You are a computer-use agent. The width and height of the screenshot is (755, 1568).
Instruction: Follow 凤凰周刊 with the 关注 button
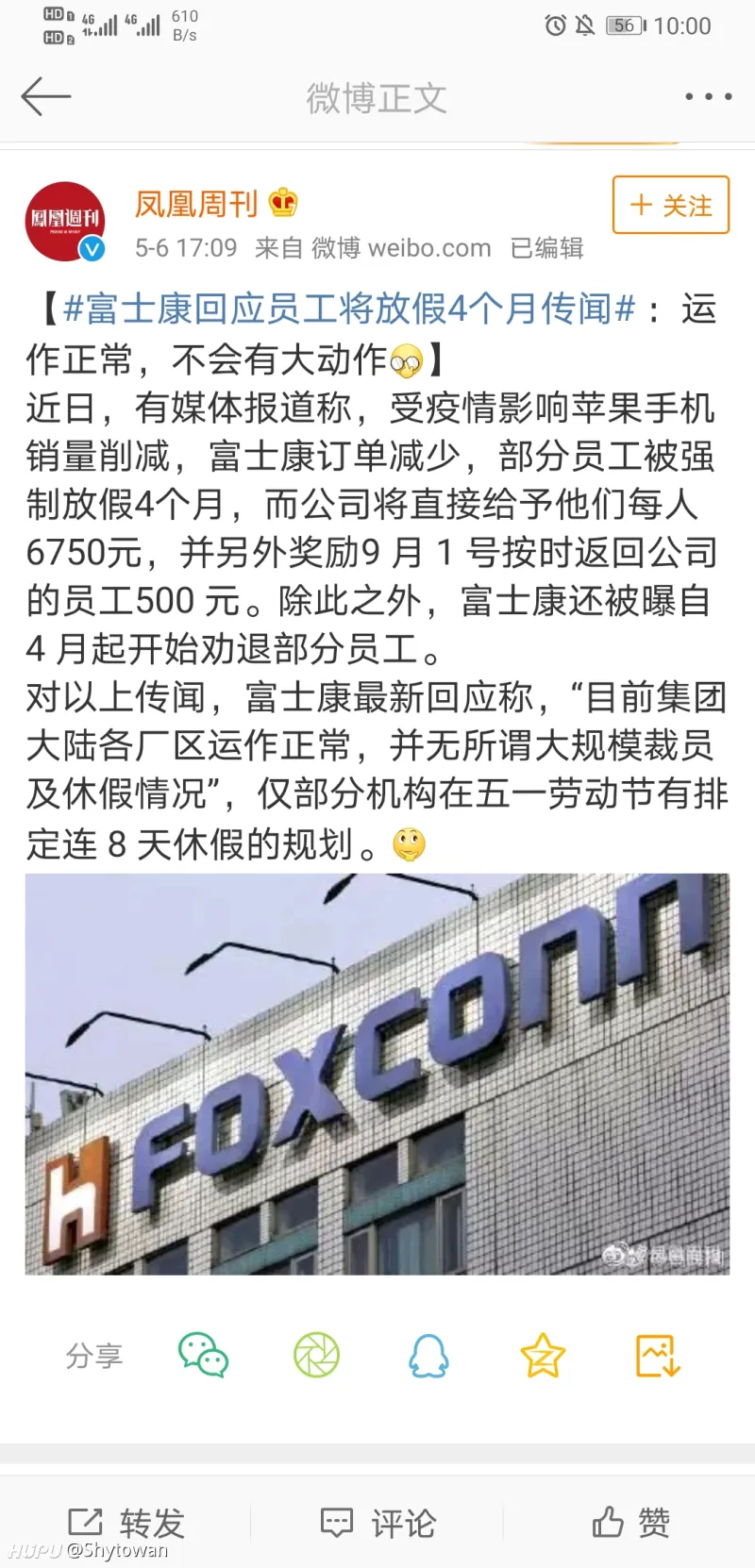[670, 205]
